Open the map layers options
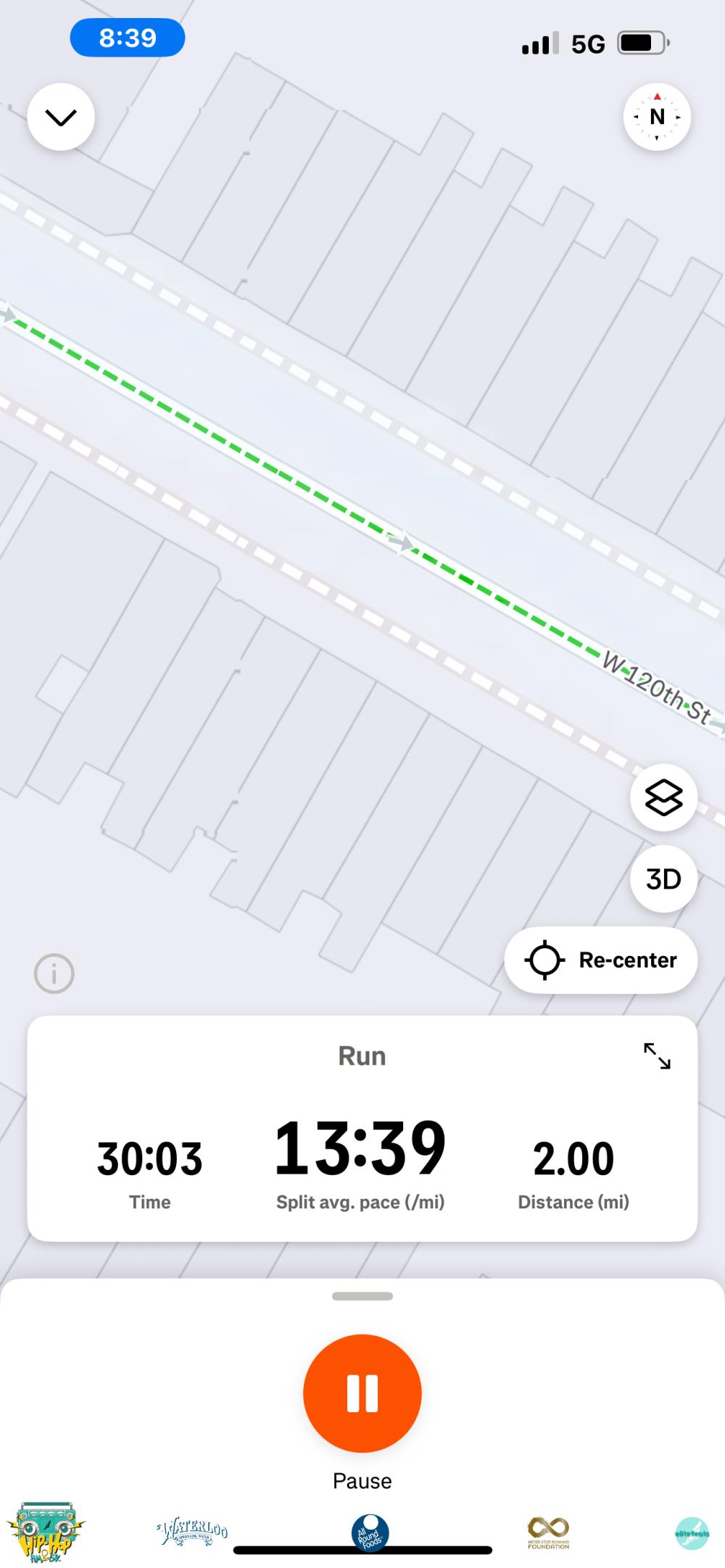Viewport: 725px width, 1568px height. pos(663,798)
